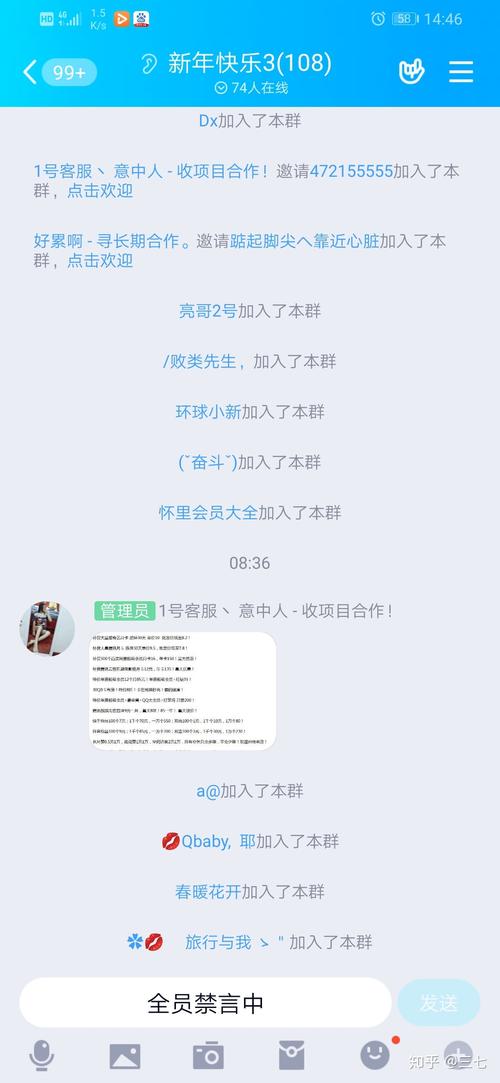Open profile of Dx
This screenshot has height=1083, width=500.
pyautogui.click(x=208, y=121)
